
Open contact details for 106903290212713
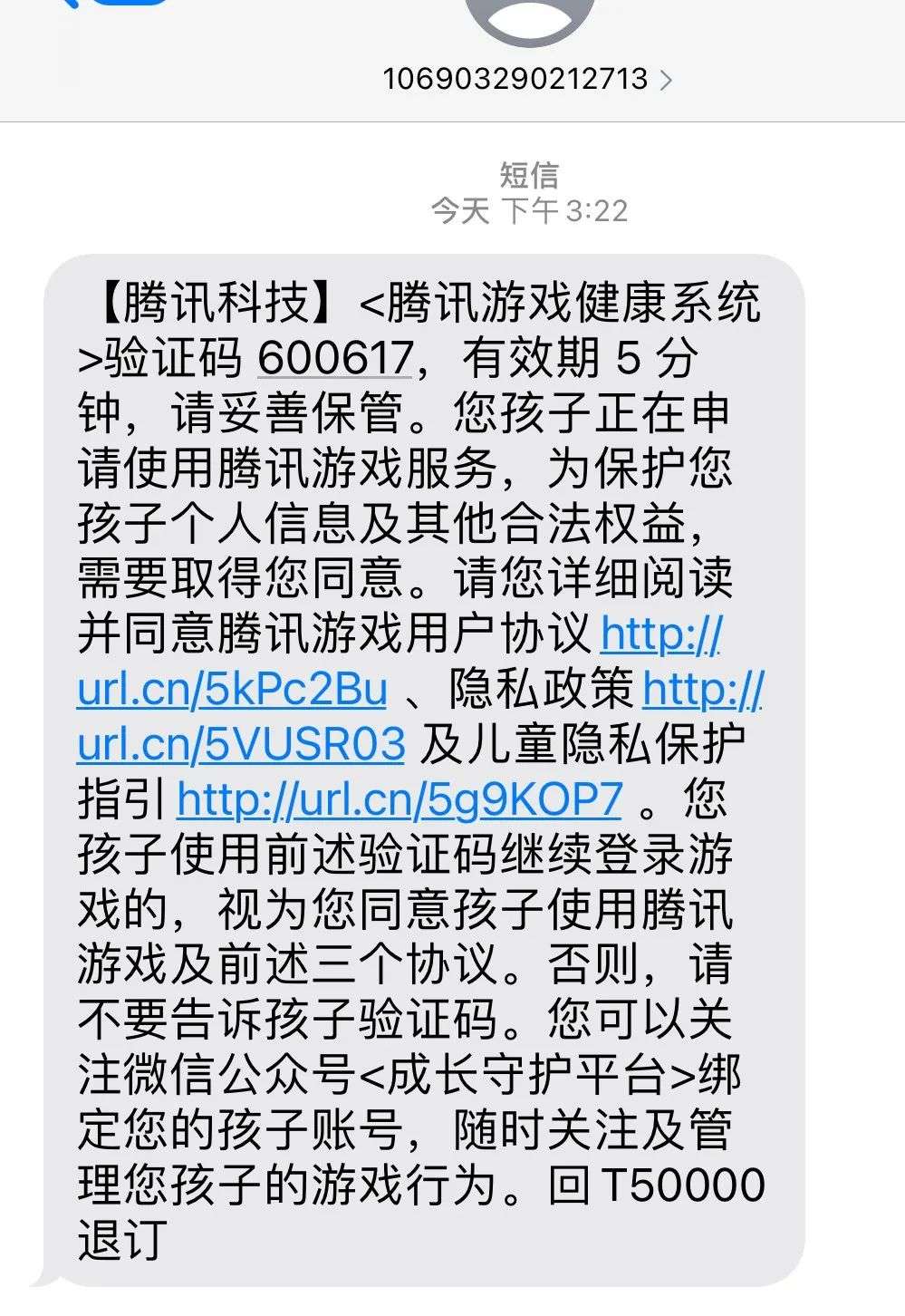point(527,79)
